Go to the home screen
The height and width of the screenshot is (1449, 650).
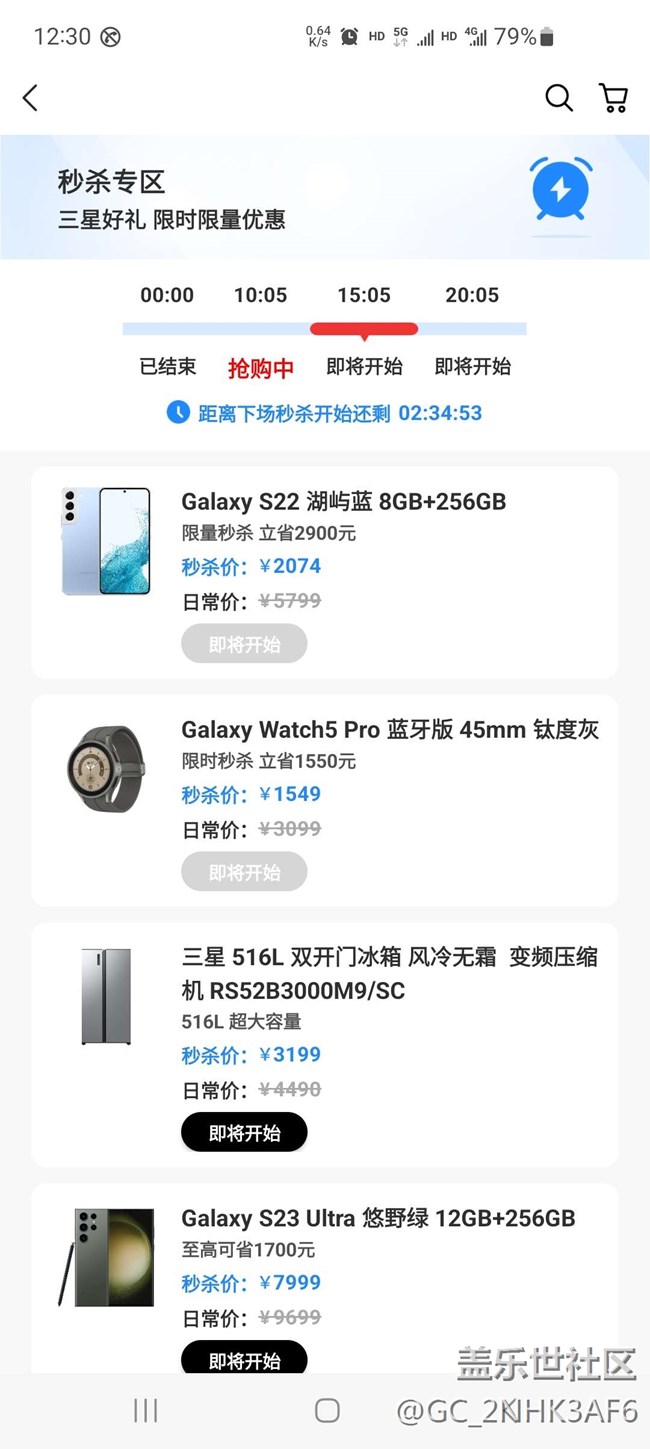(327, 1411)
